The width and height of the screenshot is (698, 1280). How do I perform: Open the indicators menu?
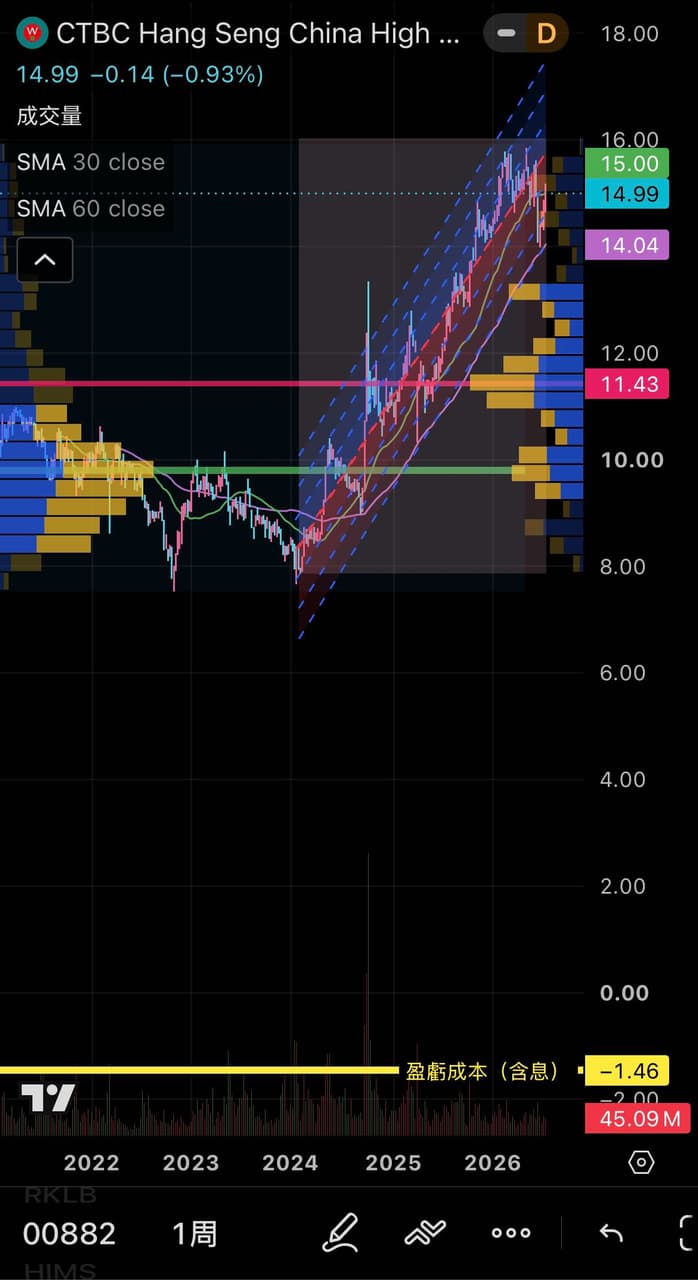click(x=425, y=1233)
